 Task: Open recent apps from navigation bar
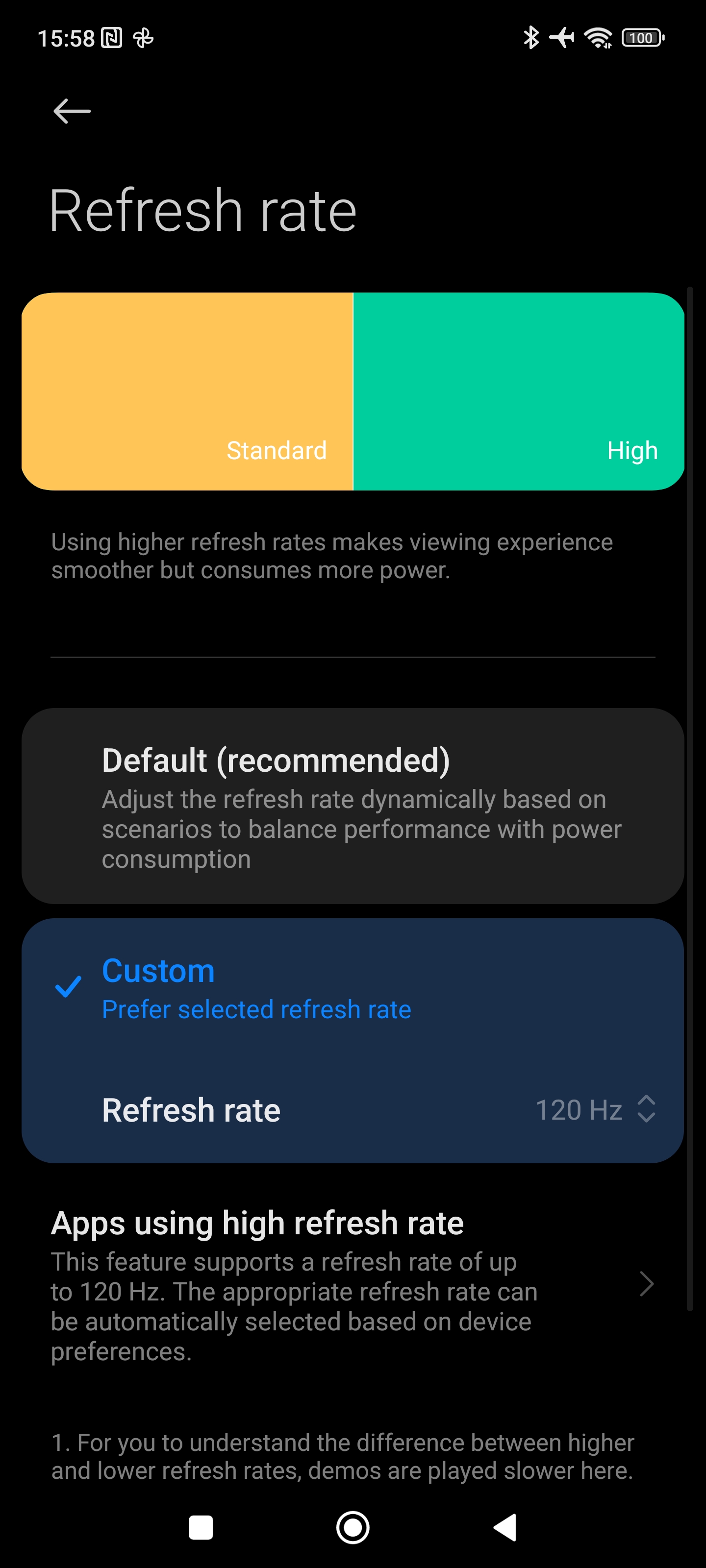pos(201,1527)
